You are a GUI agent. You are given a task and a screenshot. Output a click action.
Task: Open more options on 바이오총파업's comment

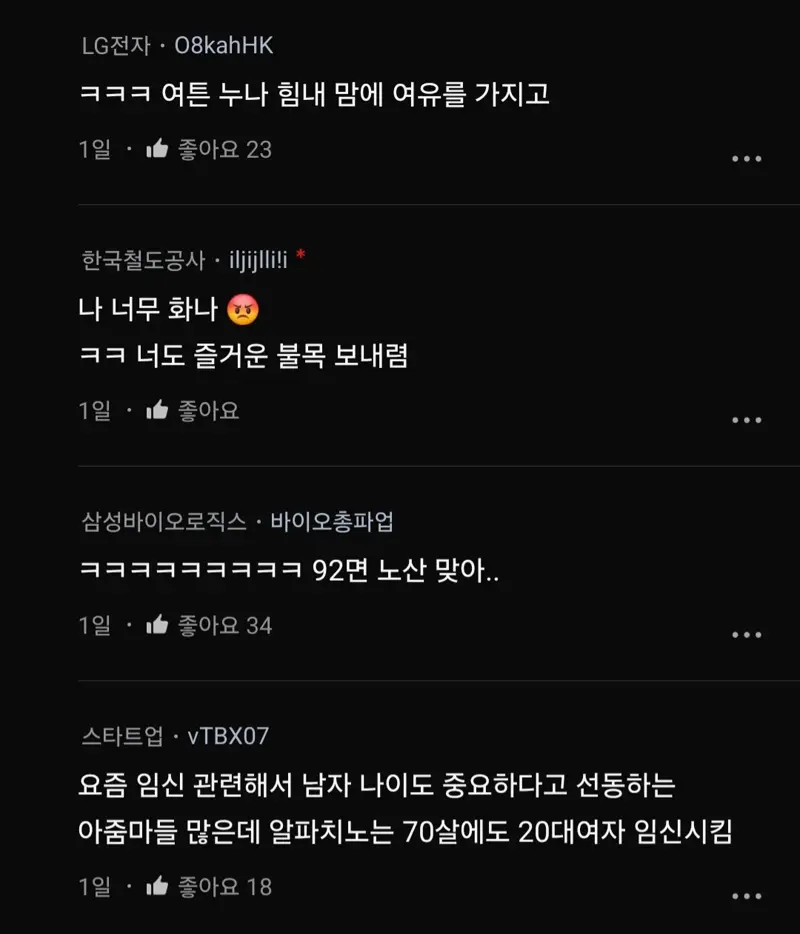pyautogui.click(x=746, y=635)
